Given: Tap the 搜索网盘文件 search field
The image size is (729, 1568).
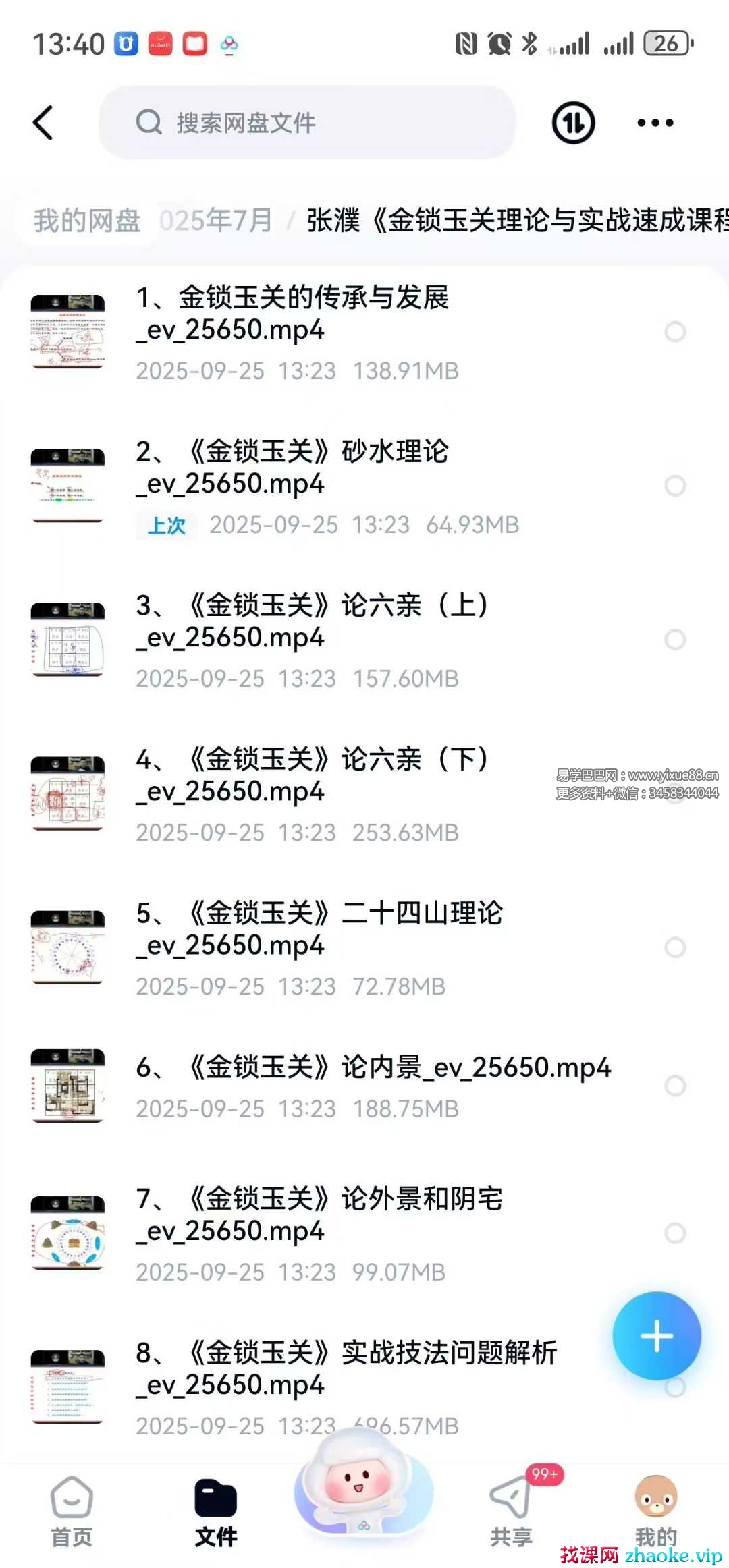Looking at the screenshot, I should click(307, 123).
